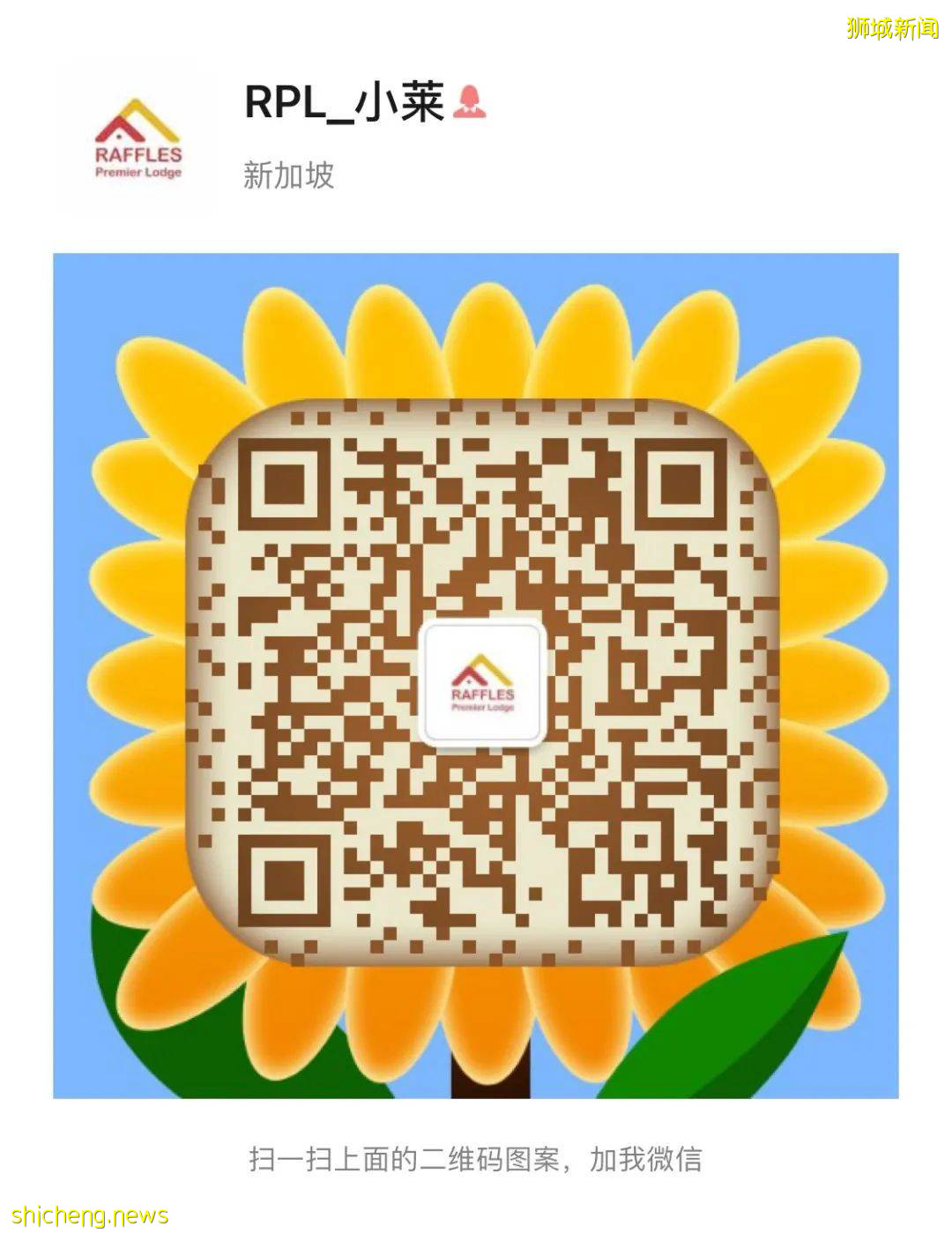The width and height of the screenshot is (952, 1233).
Task: Tap the RAFFLES text inside the avatar
Action: tap(138, 156)
